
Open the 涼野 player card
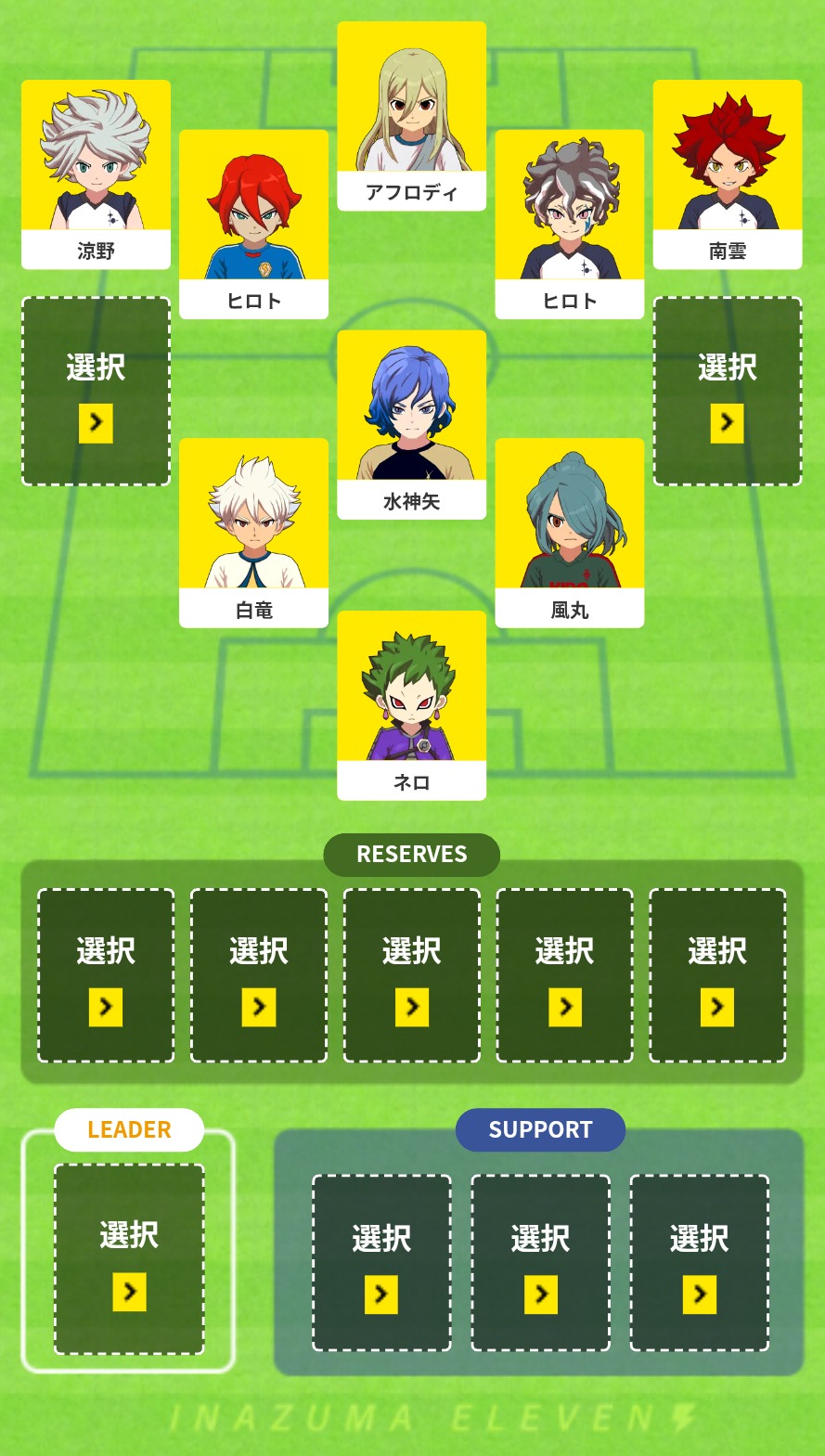[x=96, y=174]
